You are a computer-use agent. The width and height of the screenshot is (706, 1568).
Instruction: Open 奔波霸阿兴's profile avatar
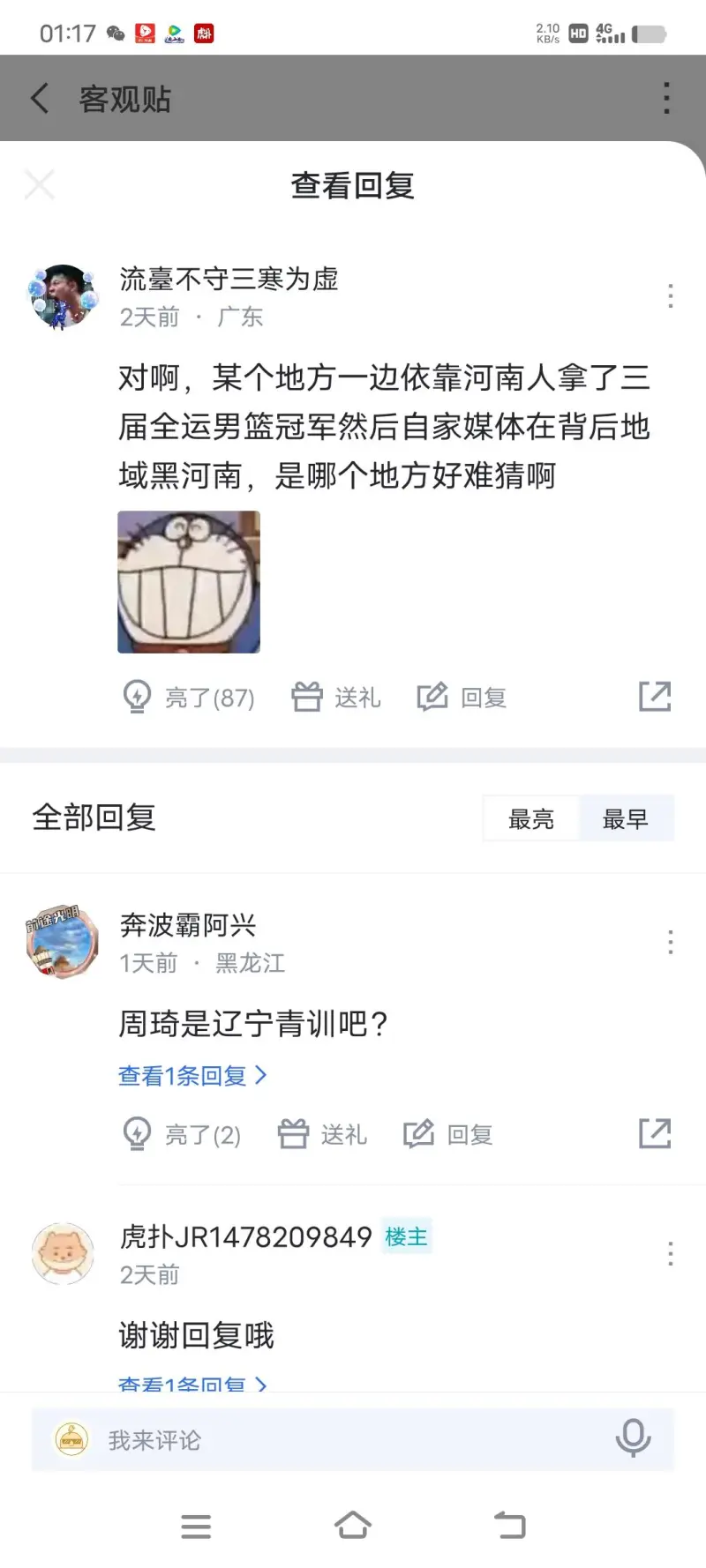(x=62, y=942)
